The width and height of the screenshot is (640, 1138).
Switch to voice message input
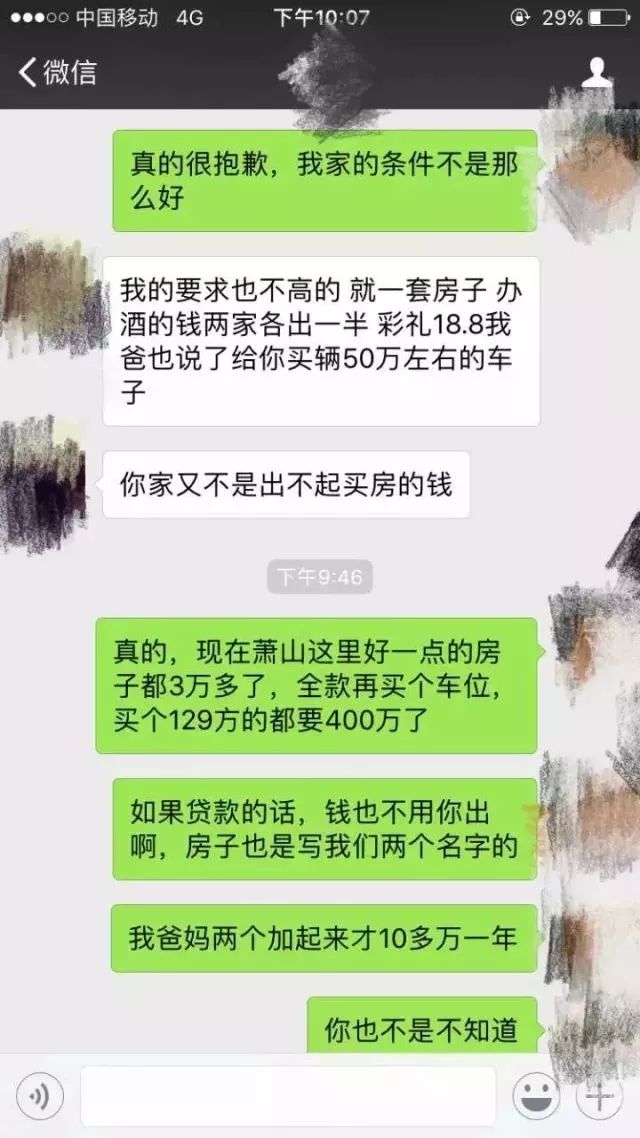coord(40,1097)
